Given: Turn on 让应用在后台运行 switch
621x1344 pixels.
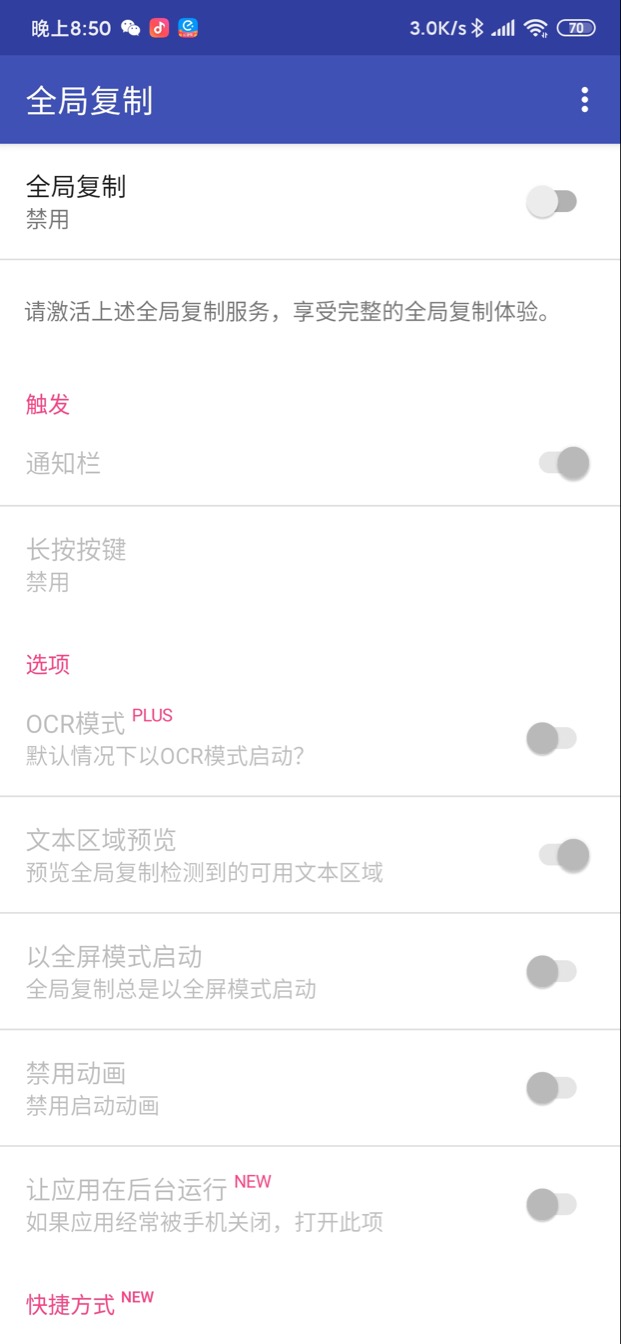Looking at the screenshot, I should coord(552,1205).
